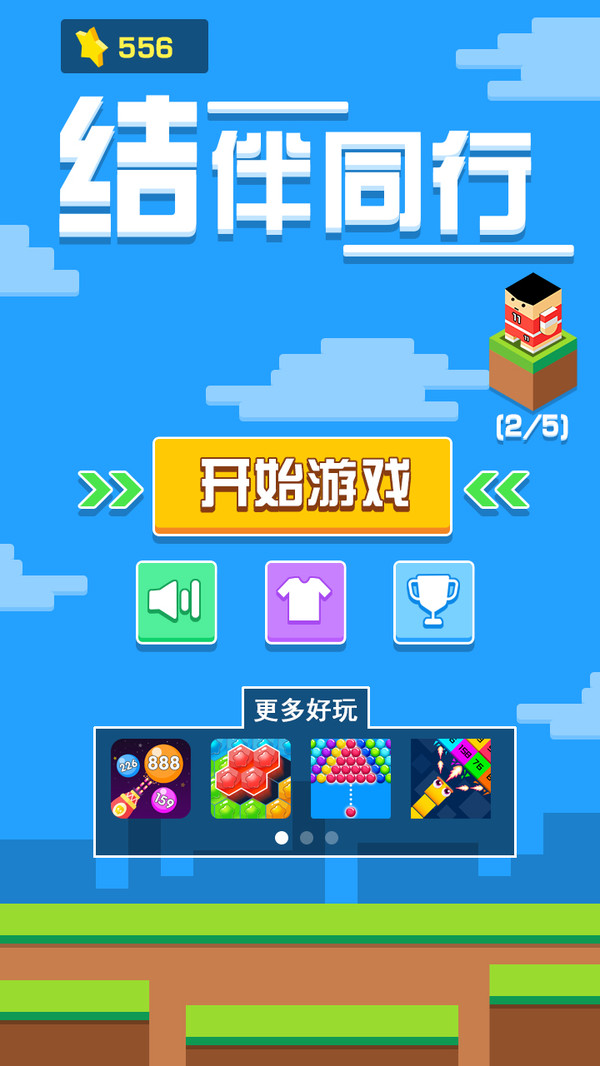The image size is (600, 1066).
Task: Toggle the sound speaker icon
Action: point(176,601)
